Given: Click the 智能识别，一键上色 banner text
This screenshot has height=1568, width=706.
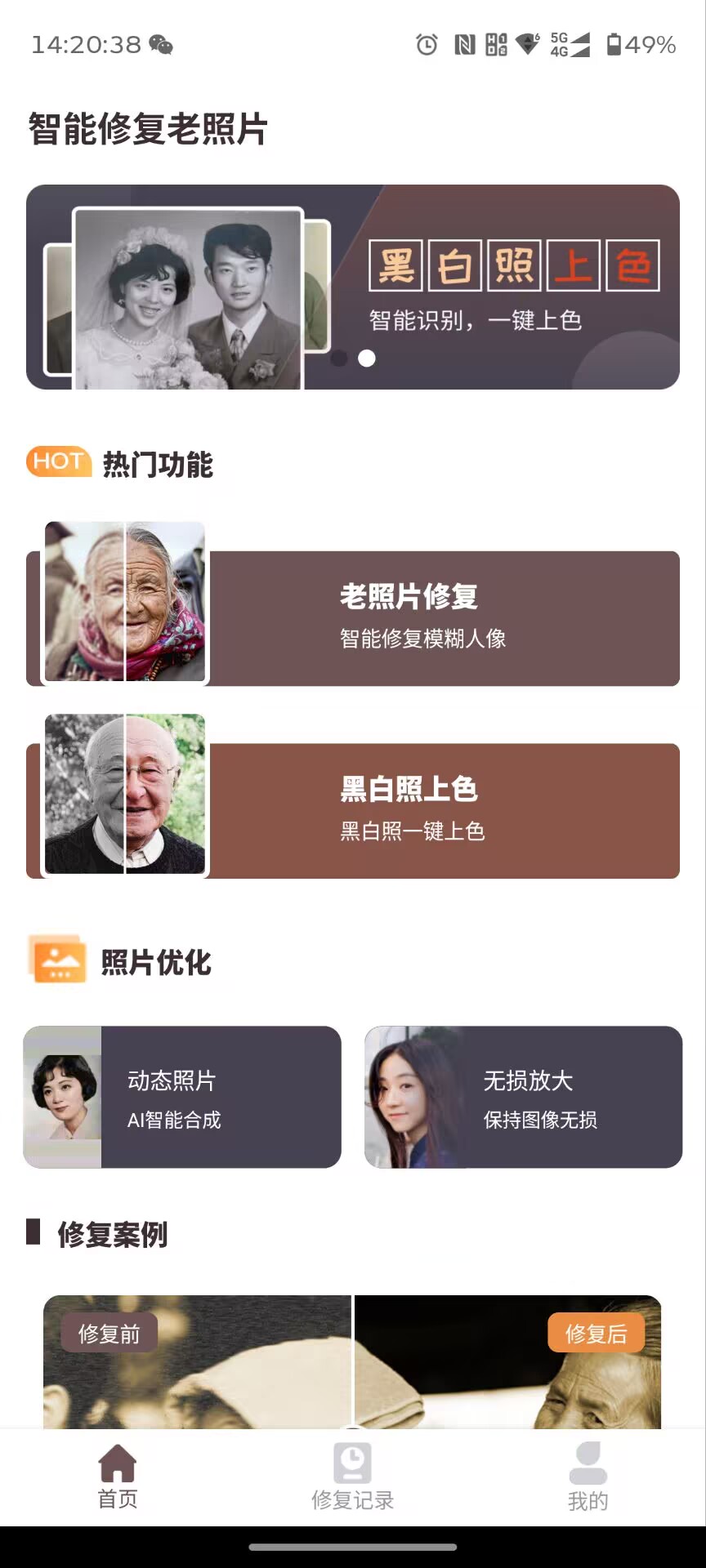Looking at the screenshot, I should (x=475, y=321).
